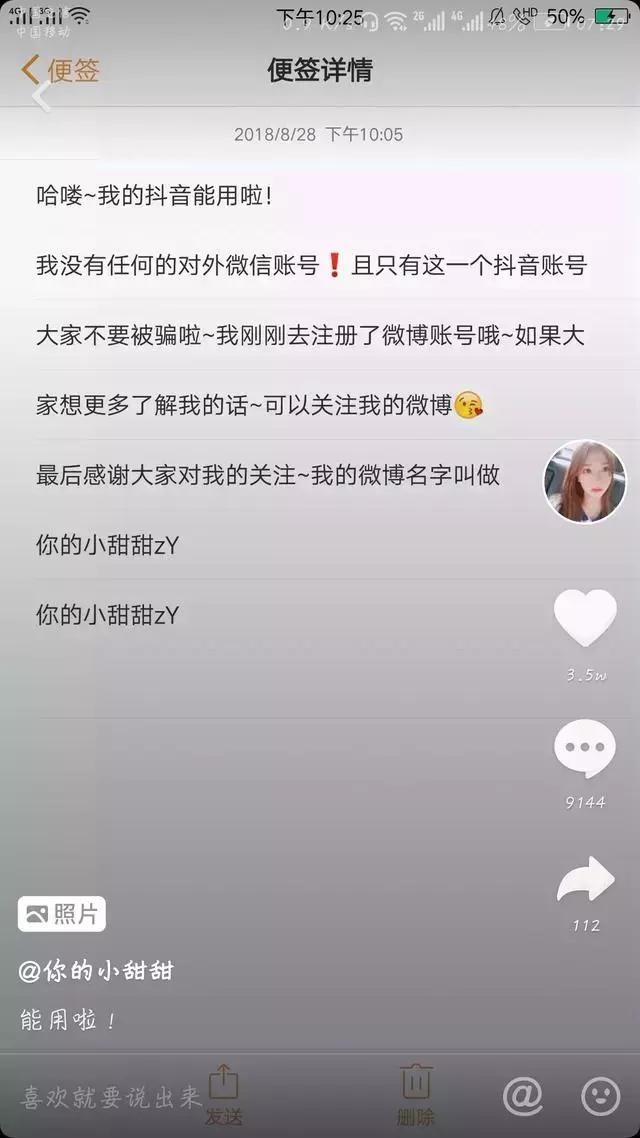Tap the 喜欢就要说出来 comment field

coord(110,1097)
